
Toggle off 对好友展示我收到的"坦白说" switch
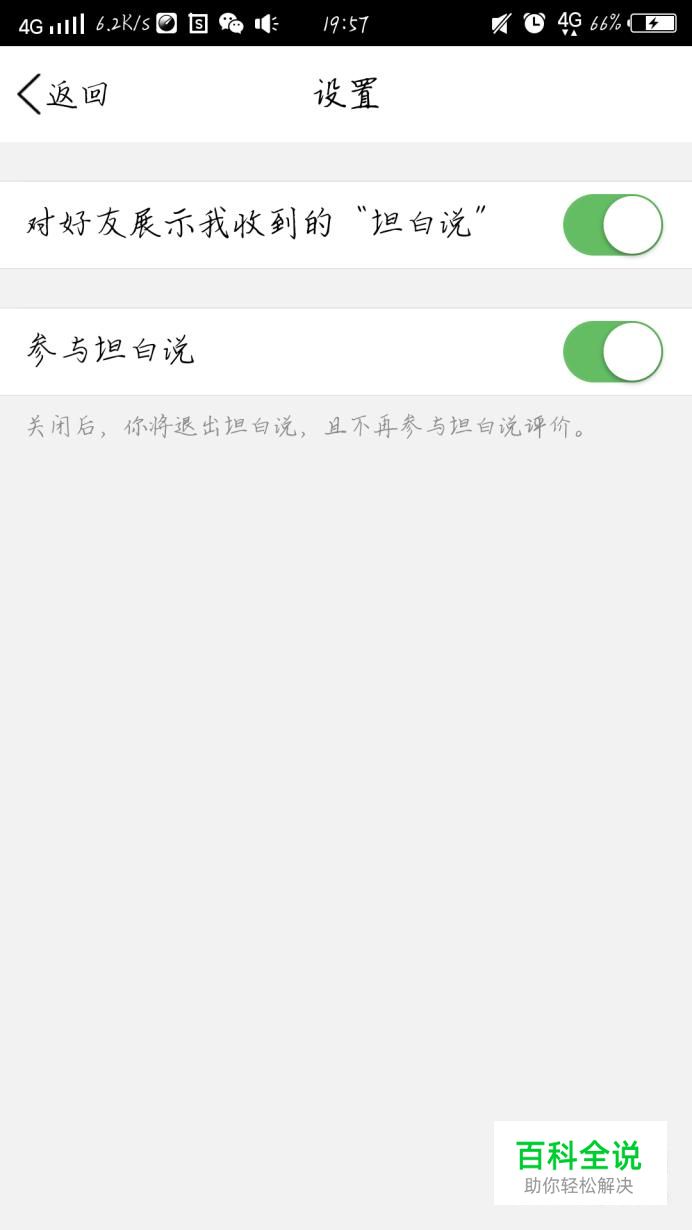613,225
